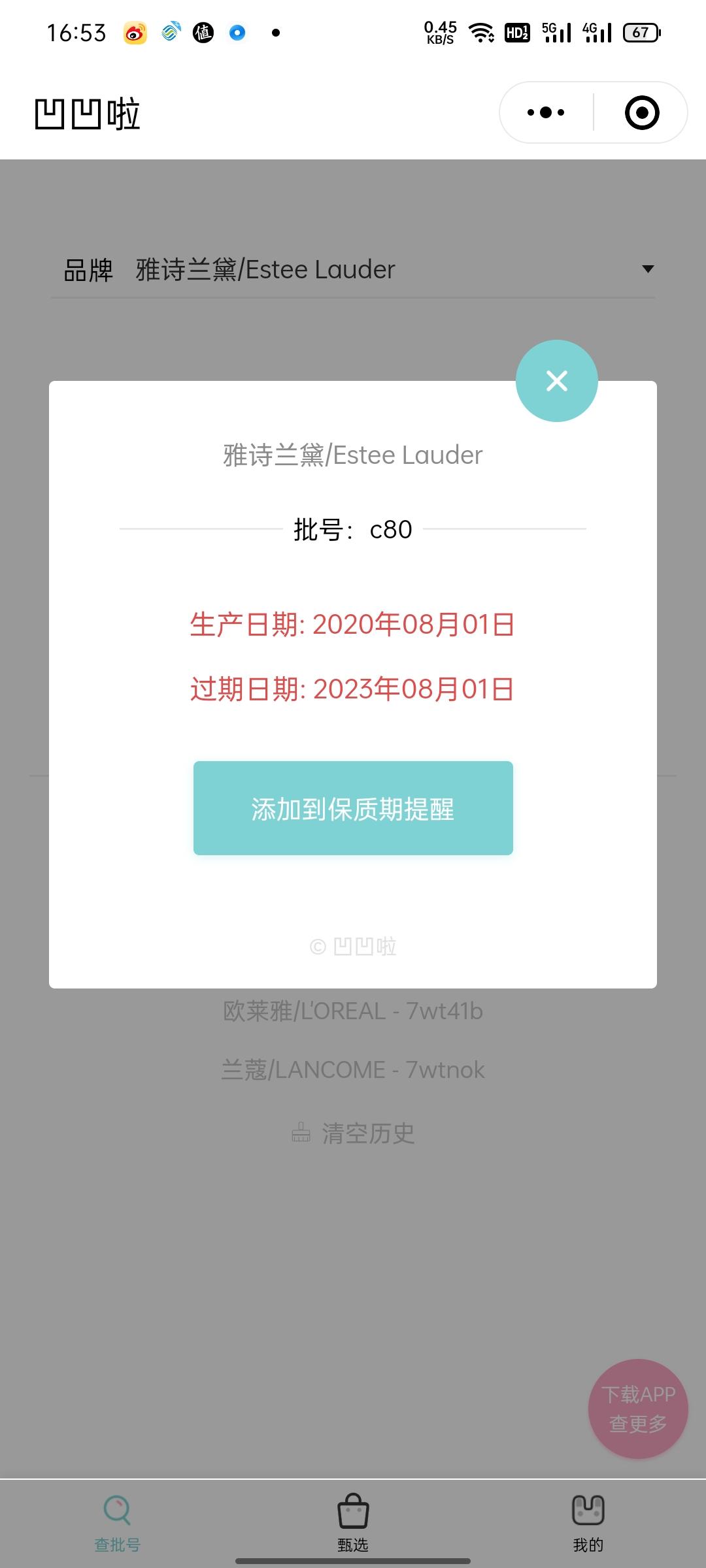The width and height of the screenshot is (706, 1568).
Task: Change brand by opening 品牌 selector
Action: point(87,269)
